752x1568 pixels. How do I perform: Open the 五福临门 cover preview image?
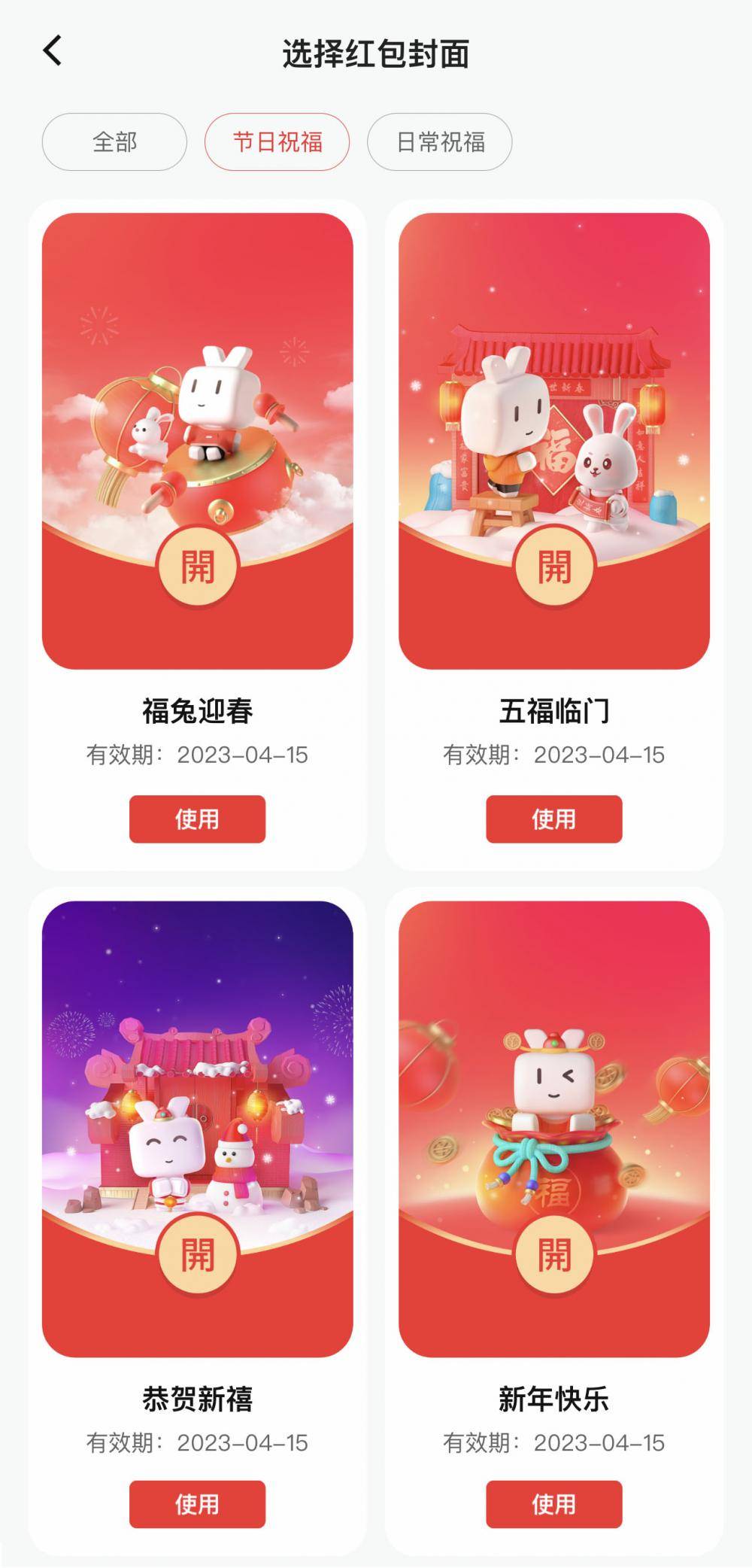[554, 440]
